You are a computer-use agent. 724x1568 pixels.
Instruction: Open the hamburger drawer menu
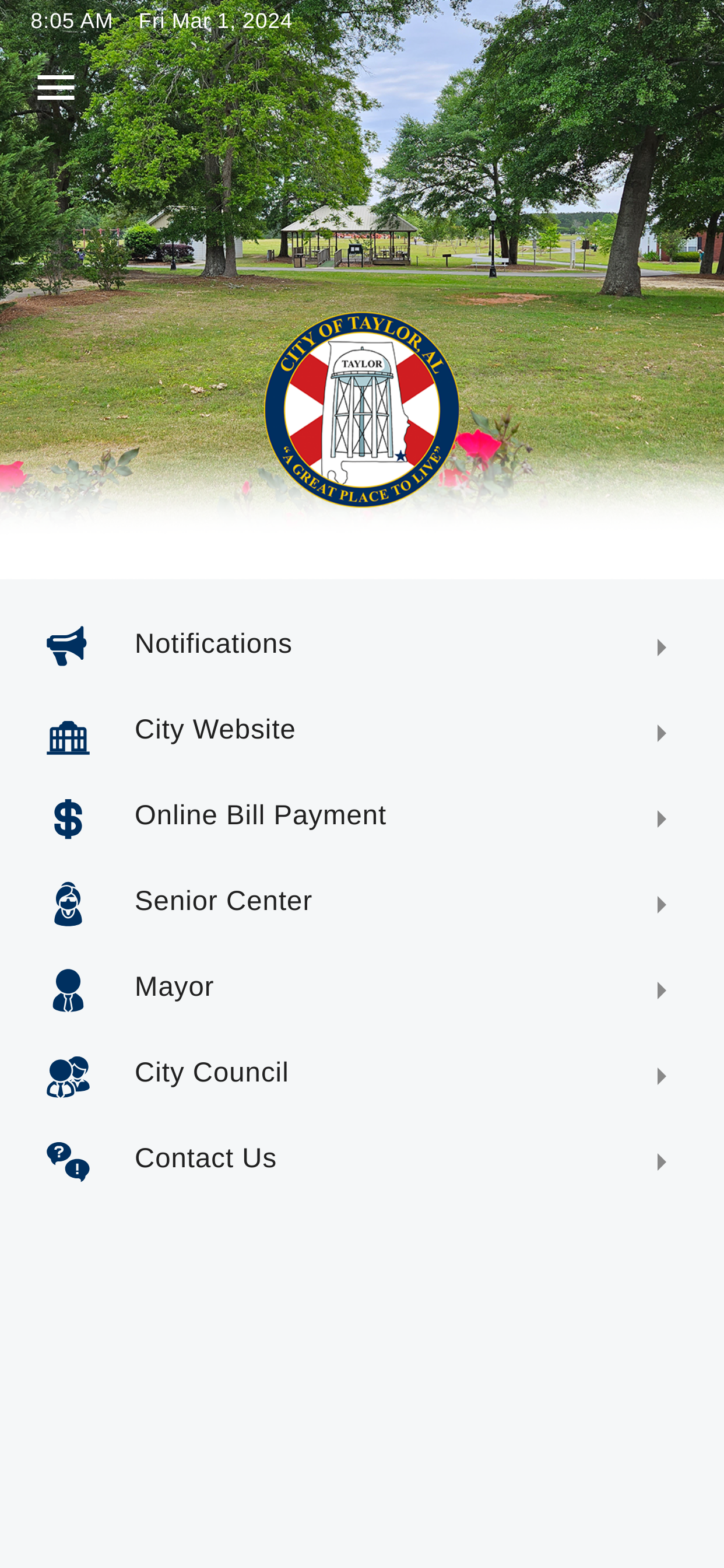[56, 87]
